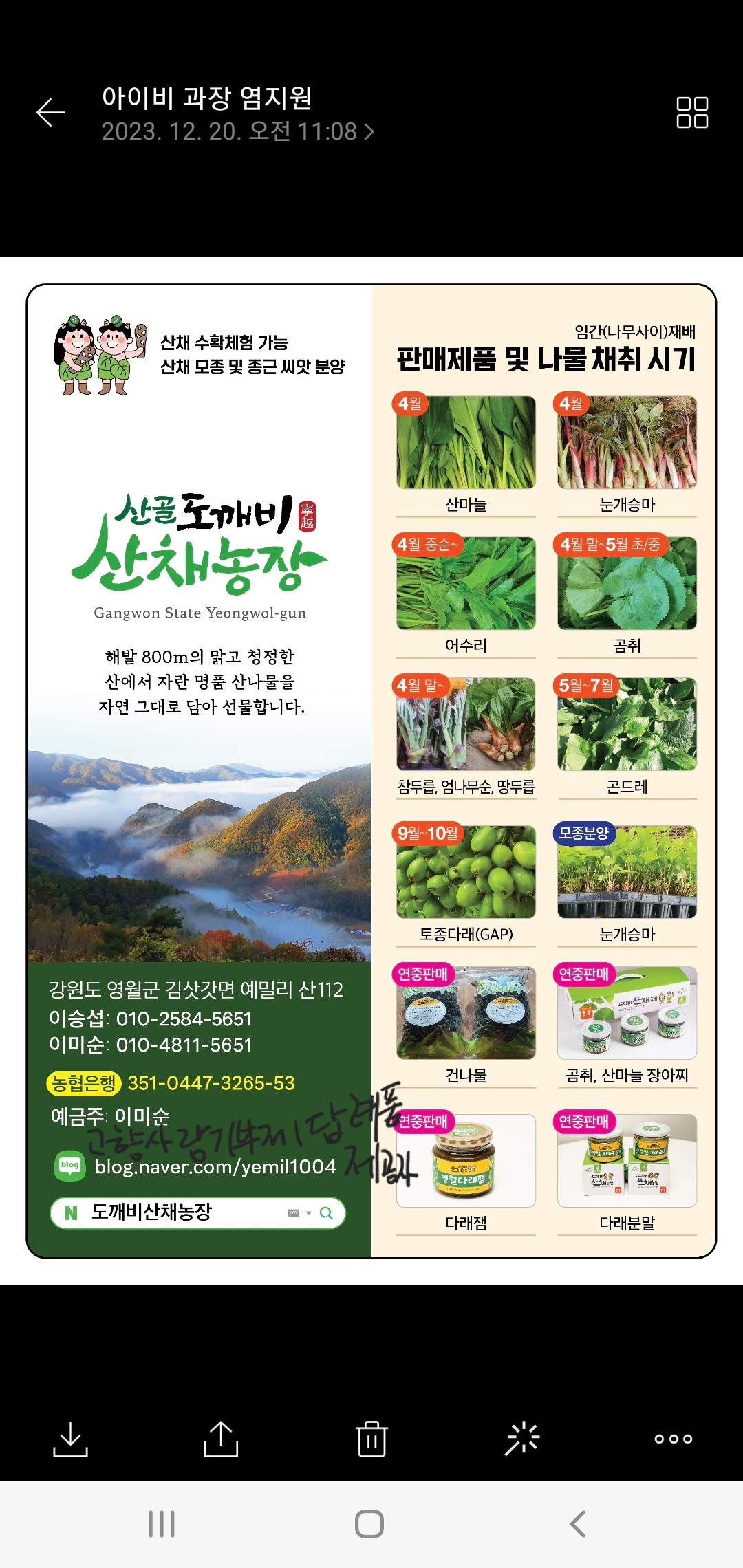Share this image
The width and height of the screenshot is (743, 1568).
pos(221,1439)
